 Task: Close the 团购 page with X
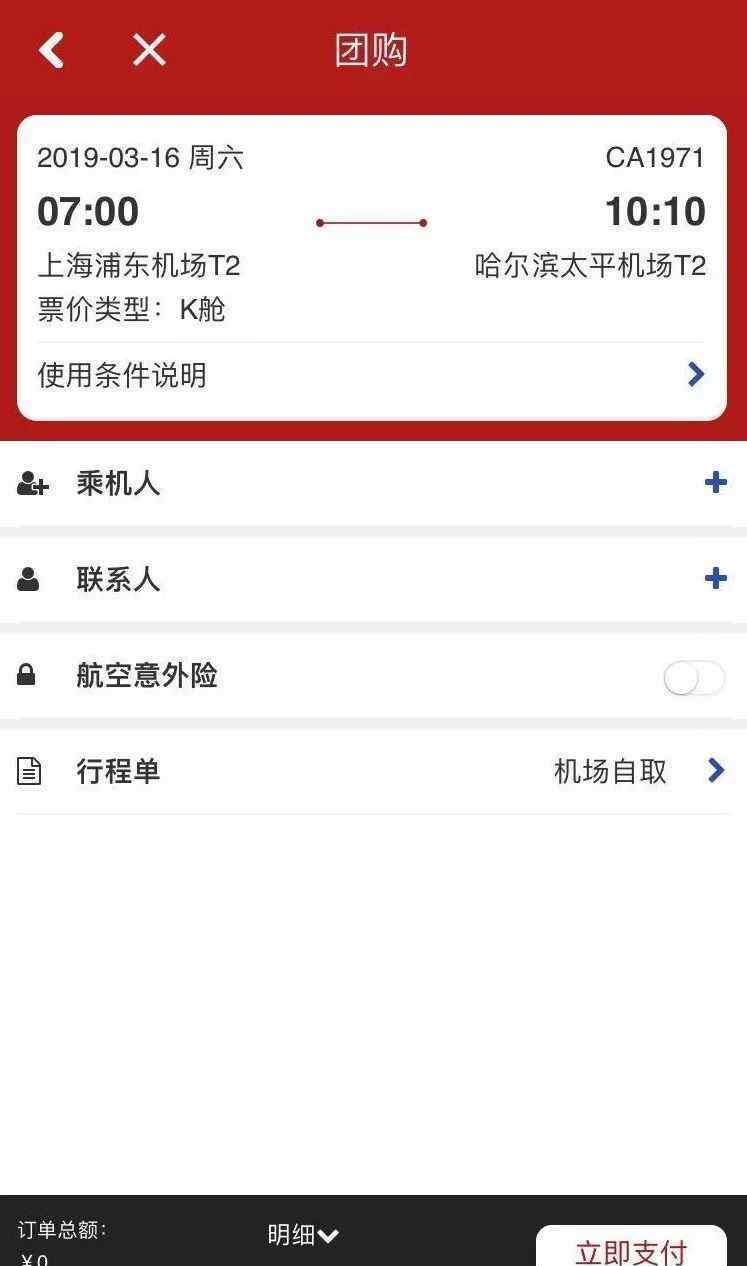[149, 50]
